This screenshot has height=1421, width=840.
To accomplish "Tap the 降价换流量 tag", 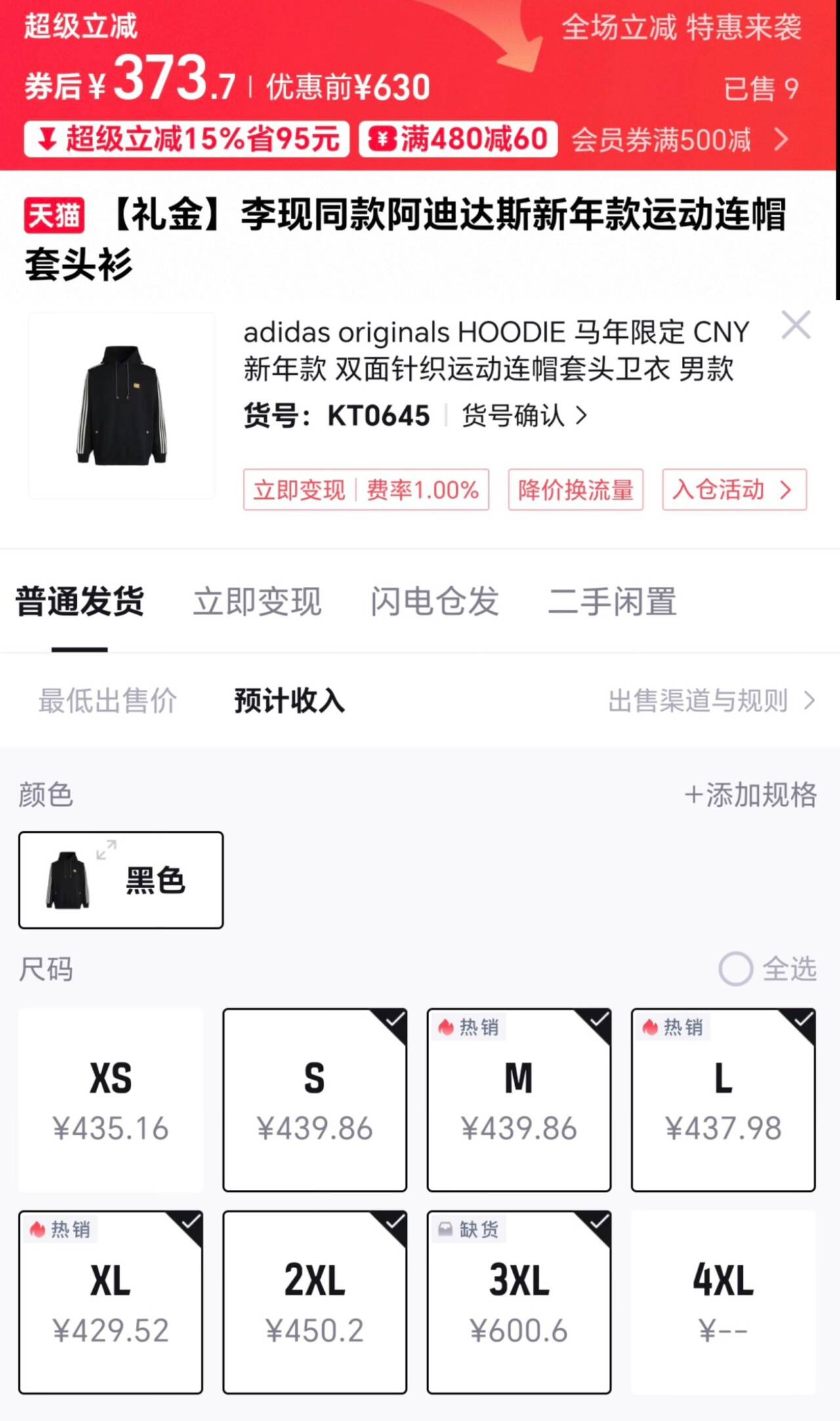I will [576, 490].
